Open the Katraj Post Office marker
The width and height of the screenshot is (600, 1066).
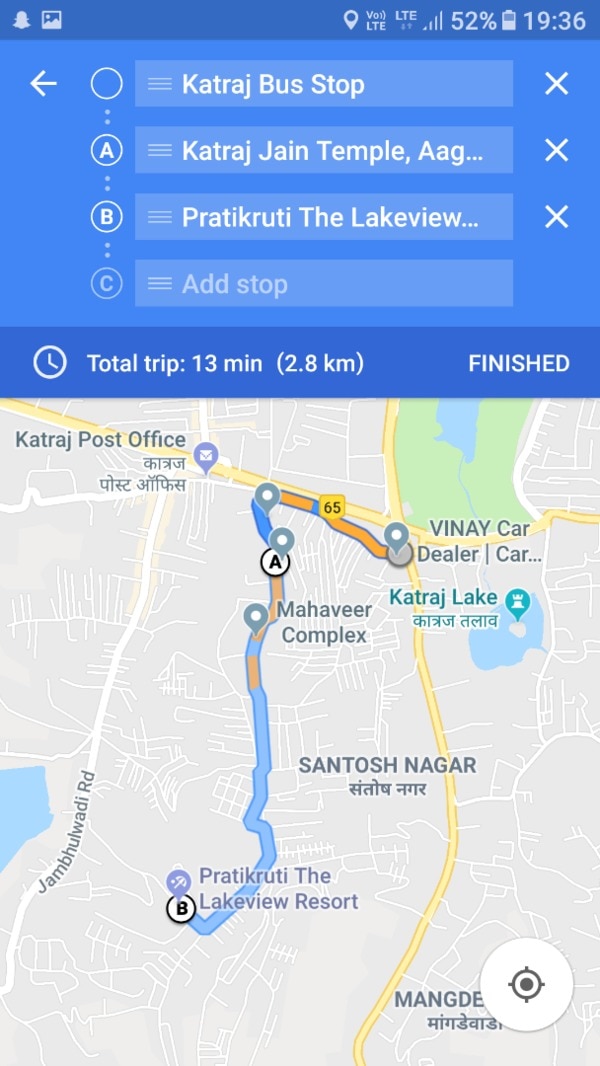(205, 456)
